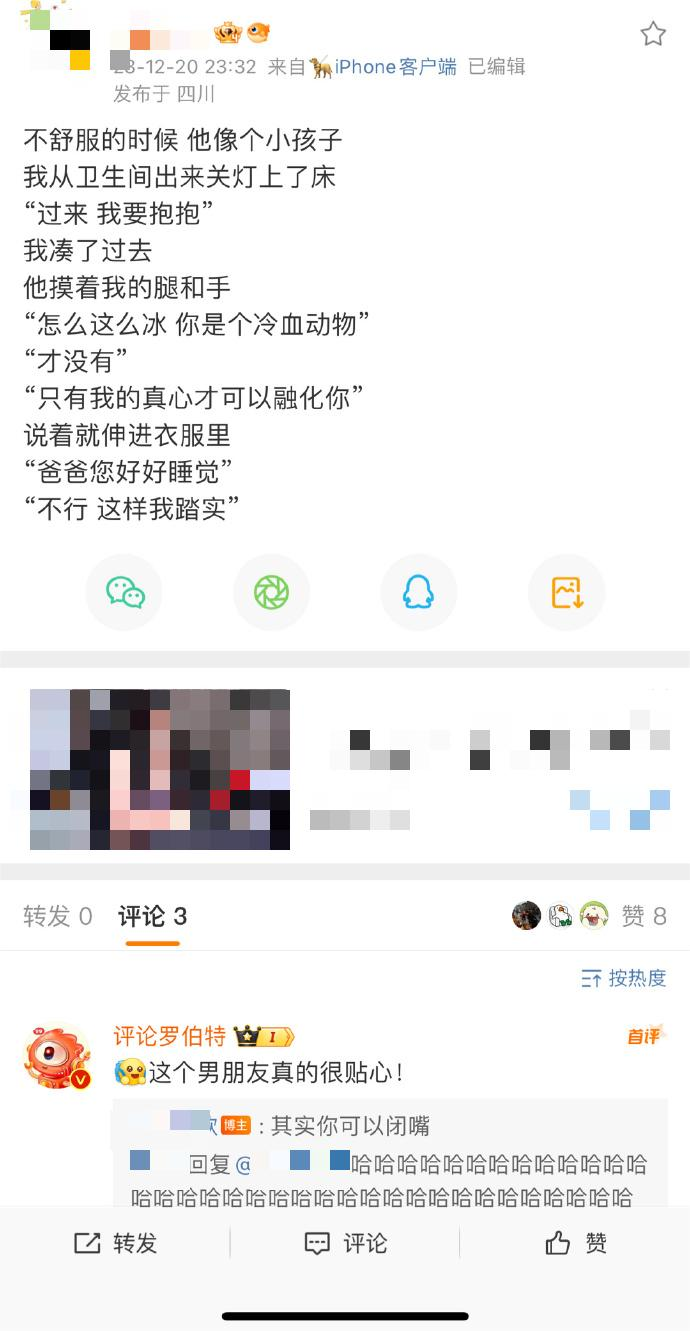Switch to the 转发 0 tab
The width and height of the screenshot is (690, 1331).
[x=58, y=916]
